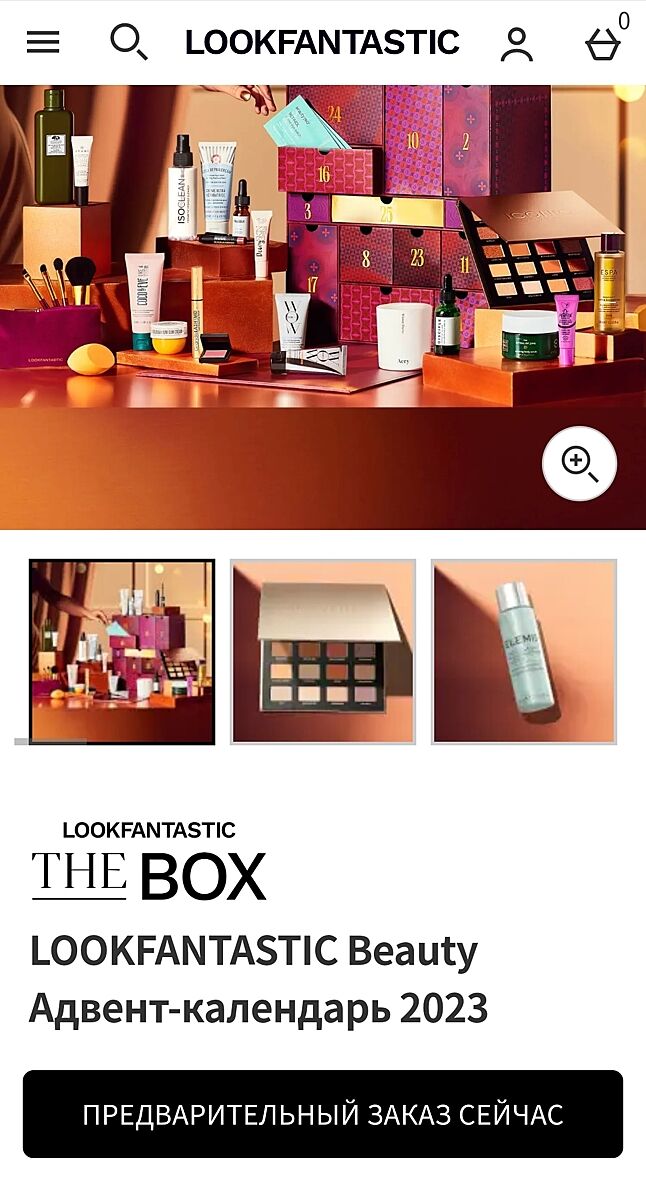Go to LOOKFANTASTIC home via header logo
Viewport: 646px width, 1200px height.
pyautogui.click(x=322, y=42)
